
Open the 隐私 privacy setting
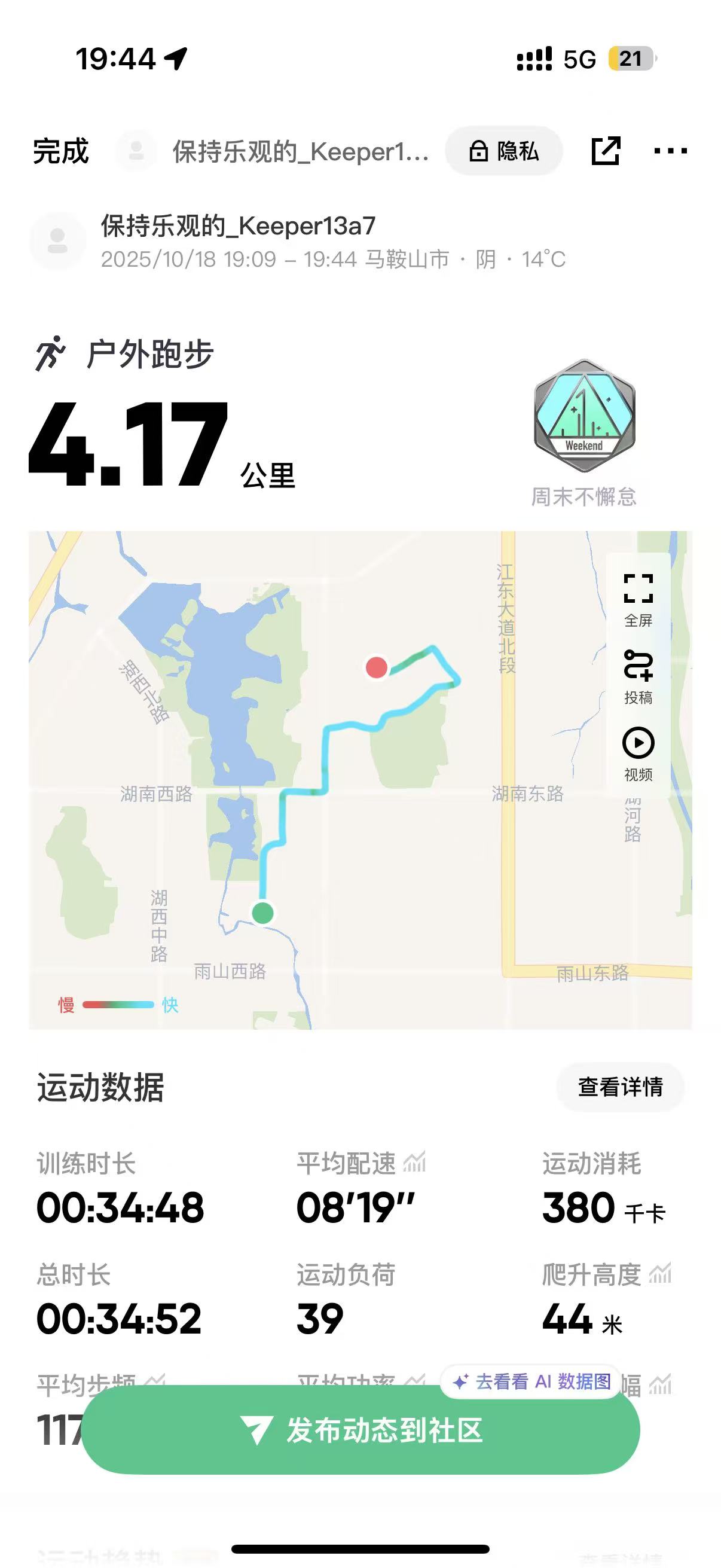(504, 151)
